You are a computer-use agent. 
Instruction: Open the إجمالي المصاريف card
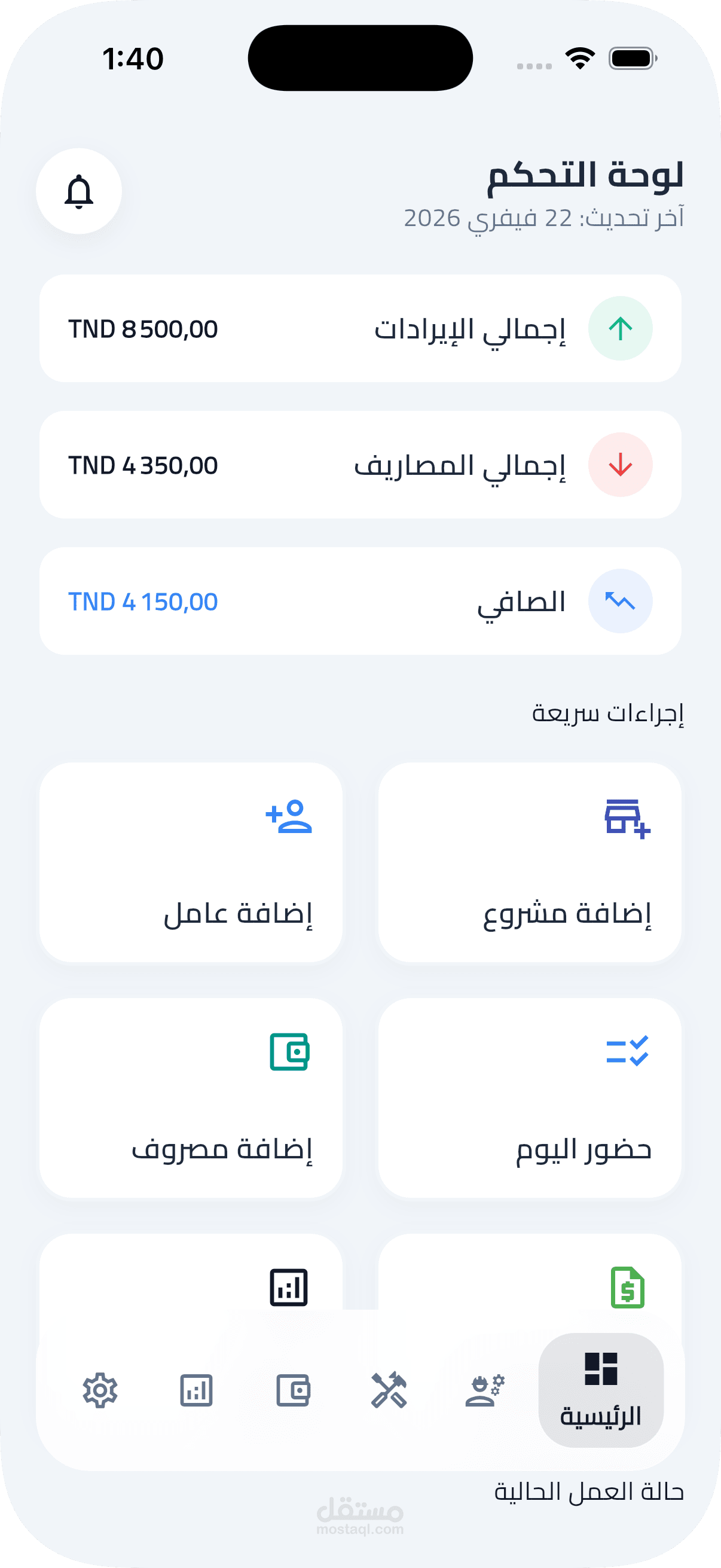coord(360,465)
